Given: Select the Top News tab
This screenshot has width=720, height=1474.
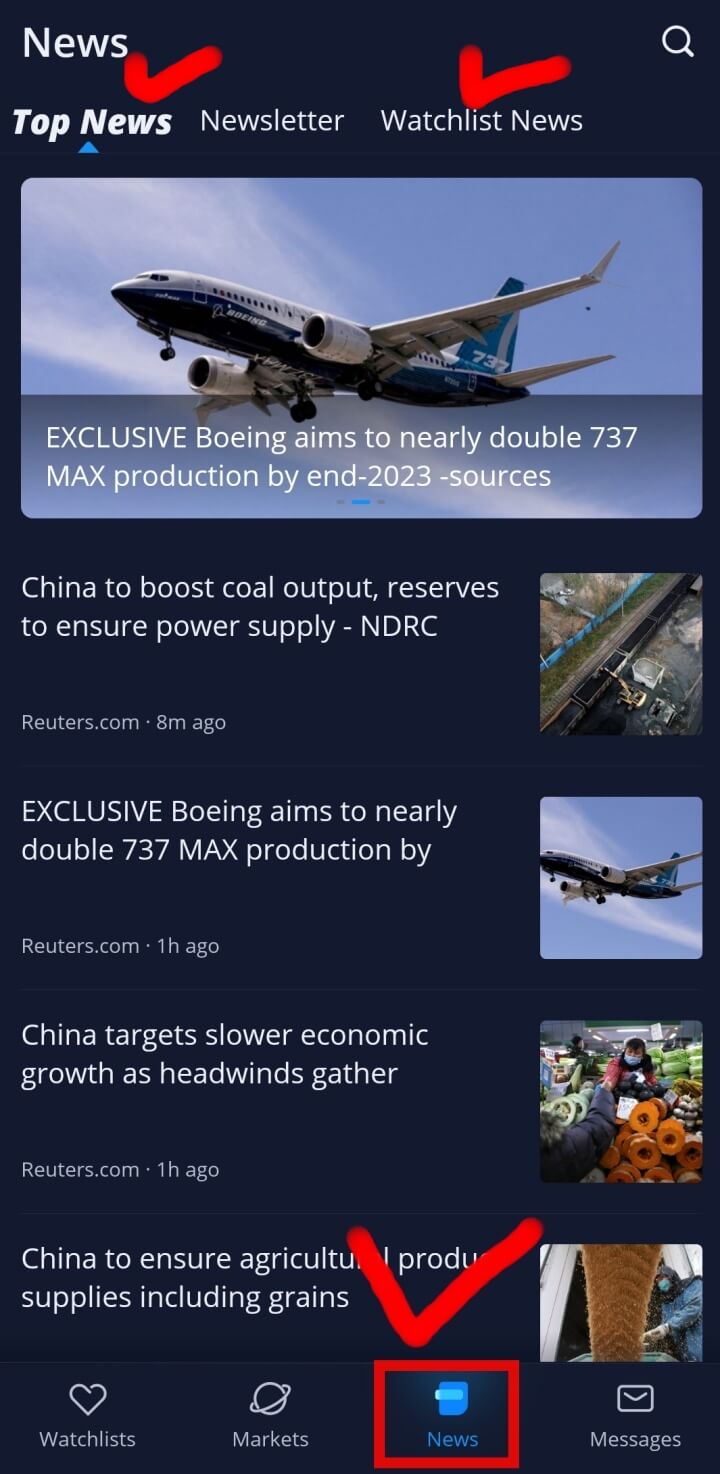Looking at the screenshot, I should (92, 122).
